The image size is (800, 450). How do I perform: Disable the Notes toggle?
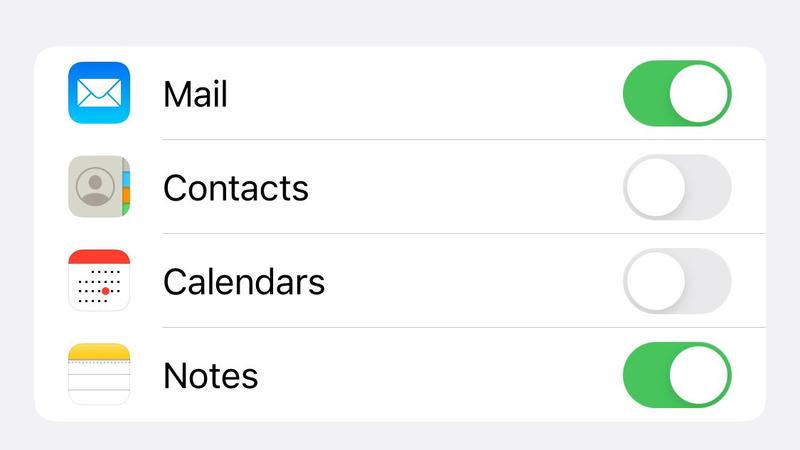677,375
